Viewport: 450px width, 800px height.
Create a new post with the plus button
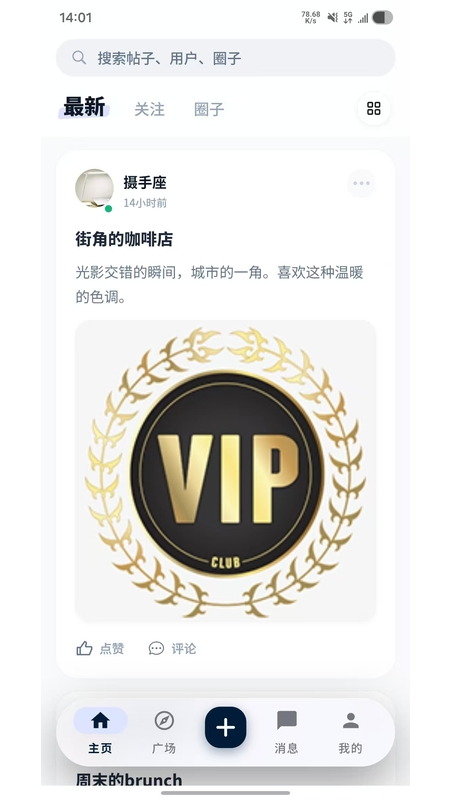click(226, 728)
